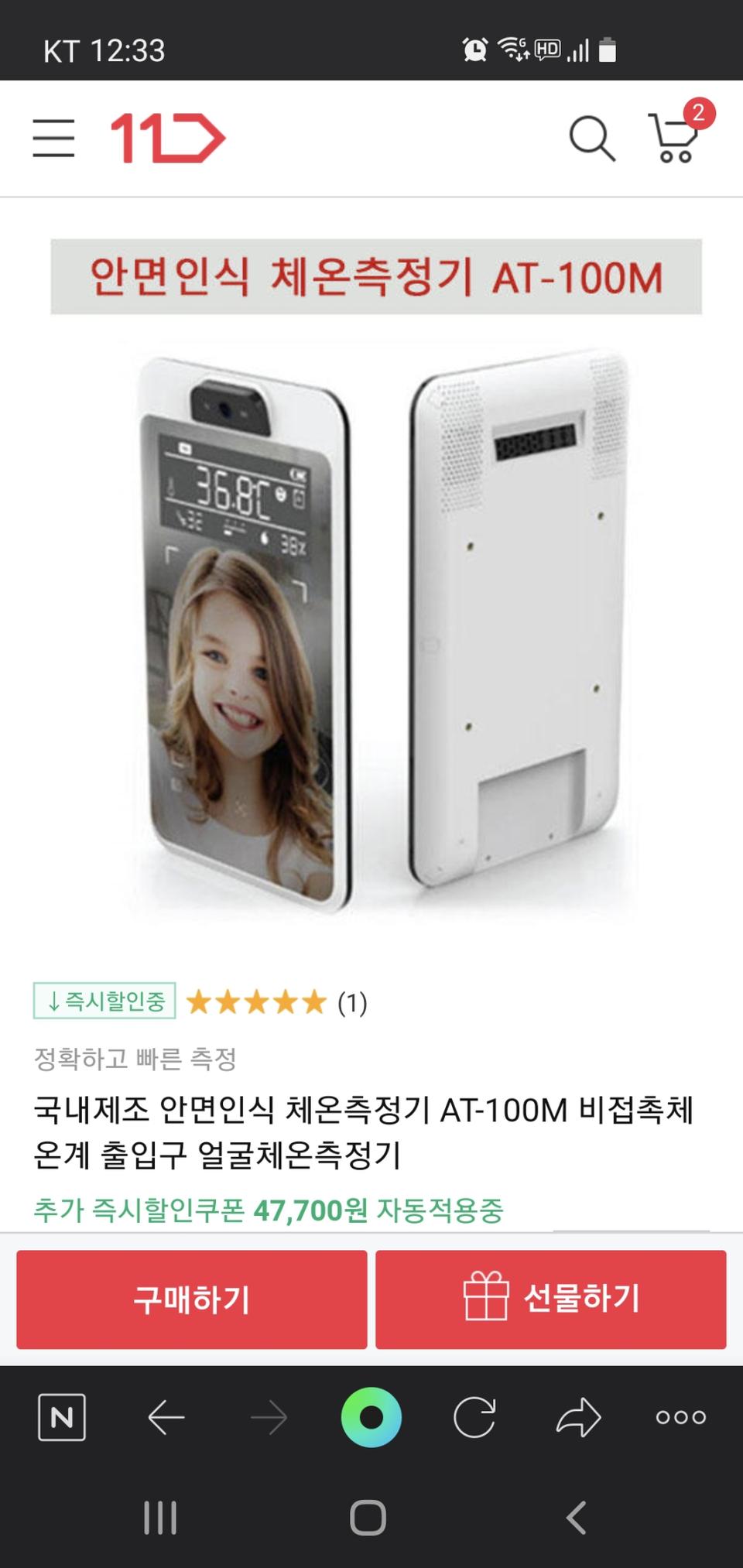Go to the 11st home logo
743x1568 pixels.
167,139
